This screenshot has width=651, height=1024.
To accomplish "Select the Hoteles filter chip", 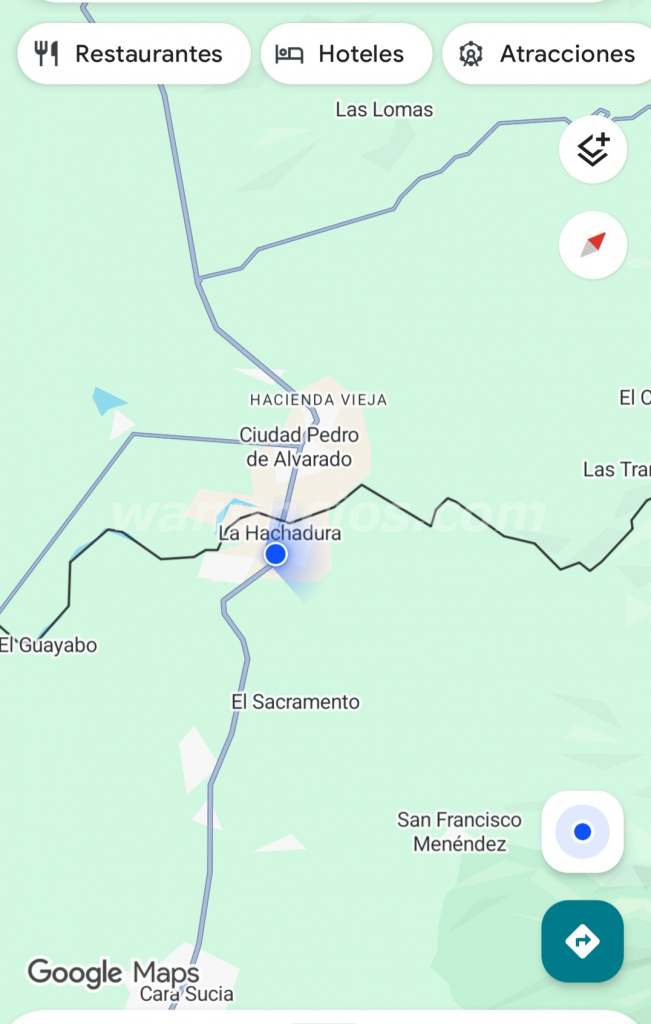I will [346, 54].
